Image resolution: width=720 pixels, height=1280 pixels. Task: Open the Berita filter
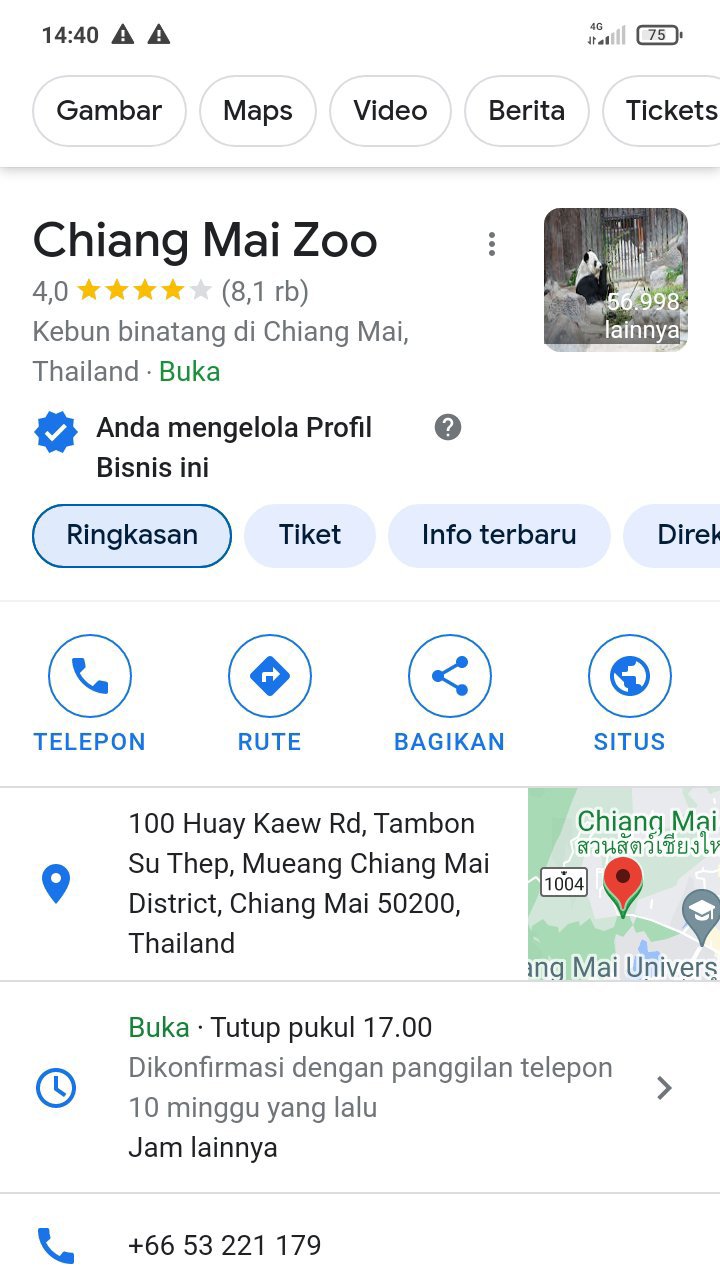point(526,111)
